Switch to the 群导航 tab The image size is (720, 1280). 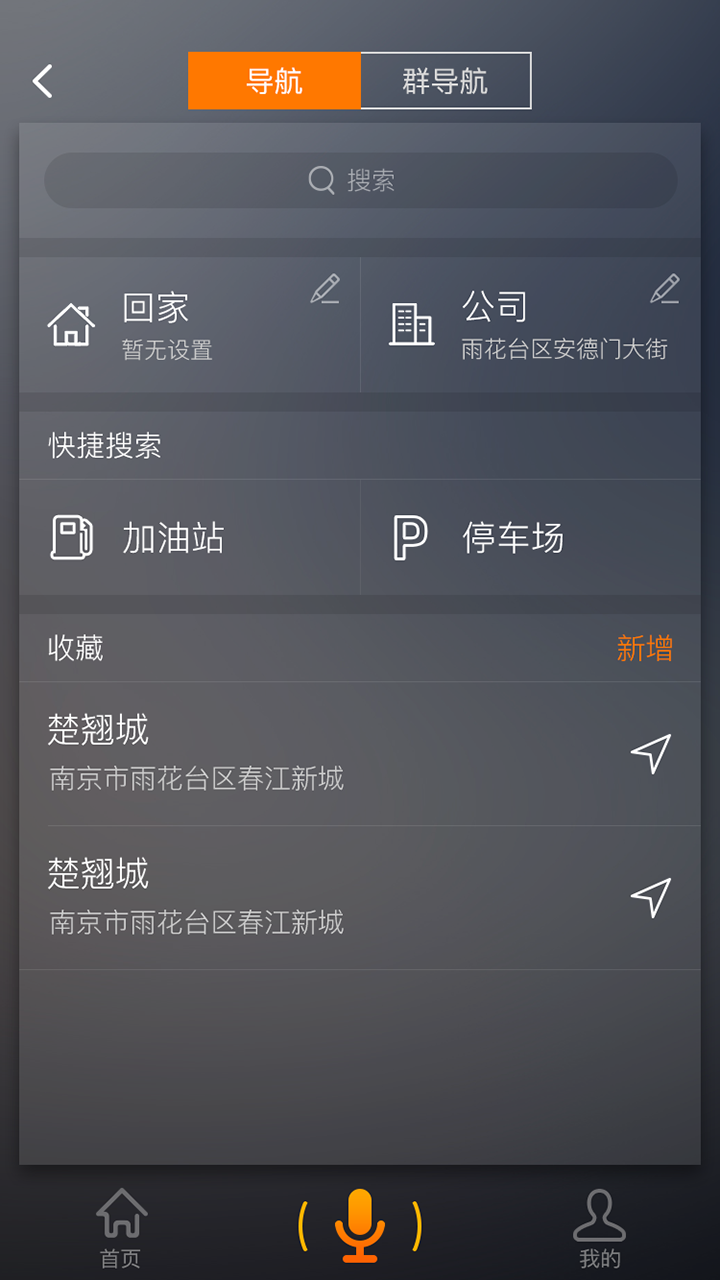(x=445, y=81)
